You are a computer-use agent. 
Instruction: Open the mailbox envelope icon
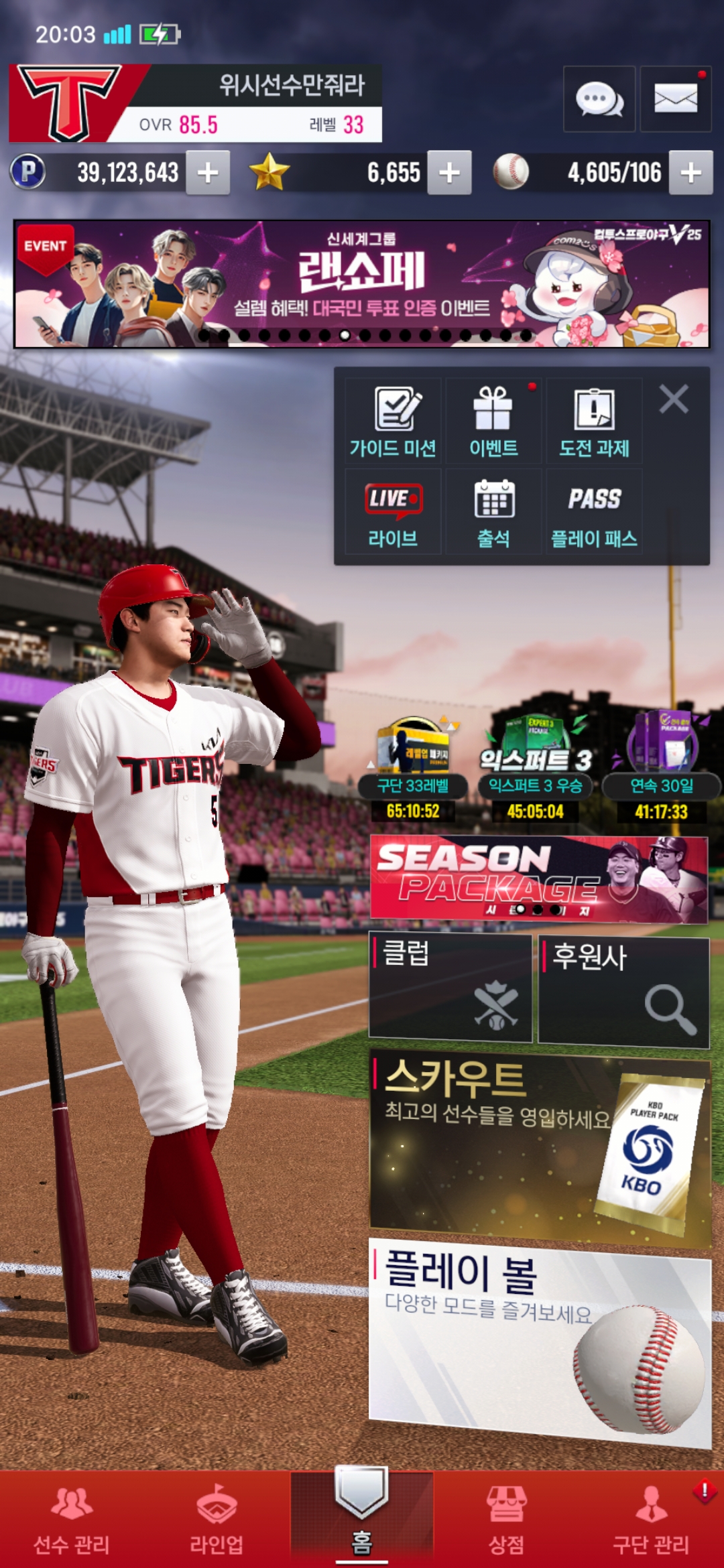[675, 99]
